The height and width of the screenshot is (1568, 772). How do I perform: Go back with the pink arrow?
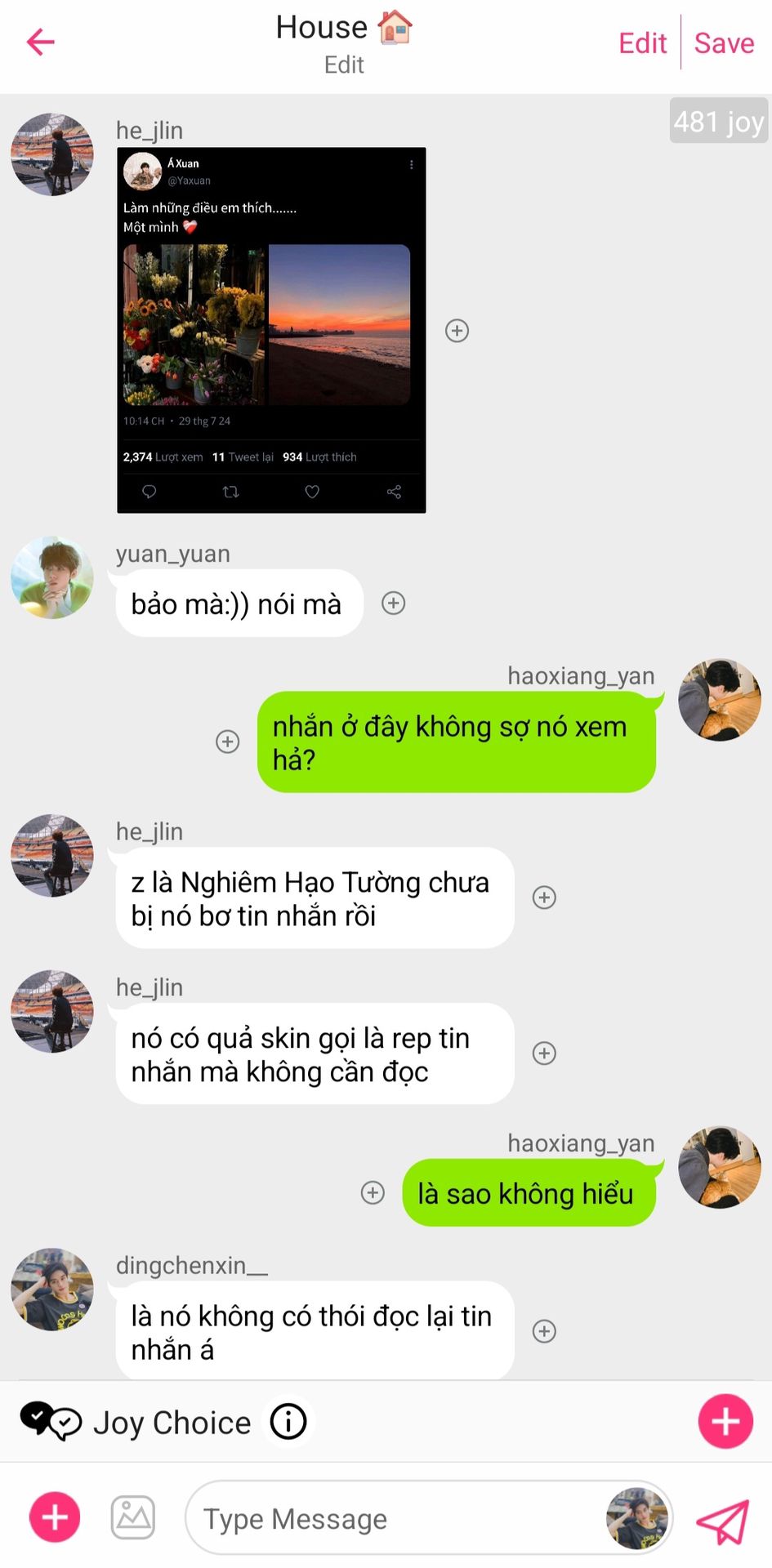point(40,42)
